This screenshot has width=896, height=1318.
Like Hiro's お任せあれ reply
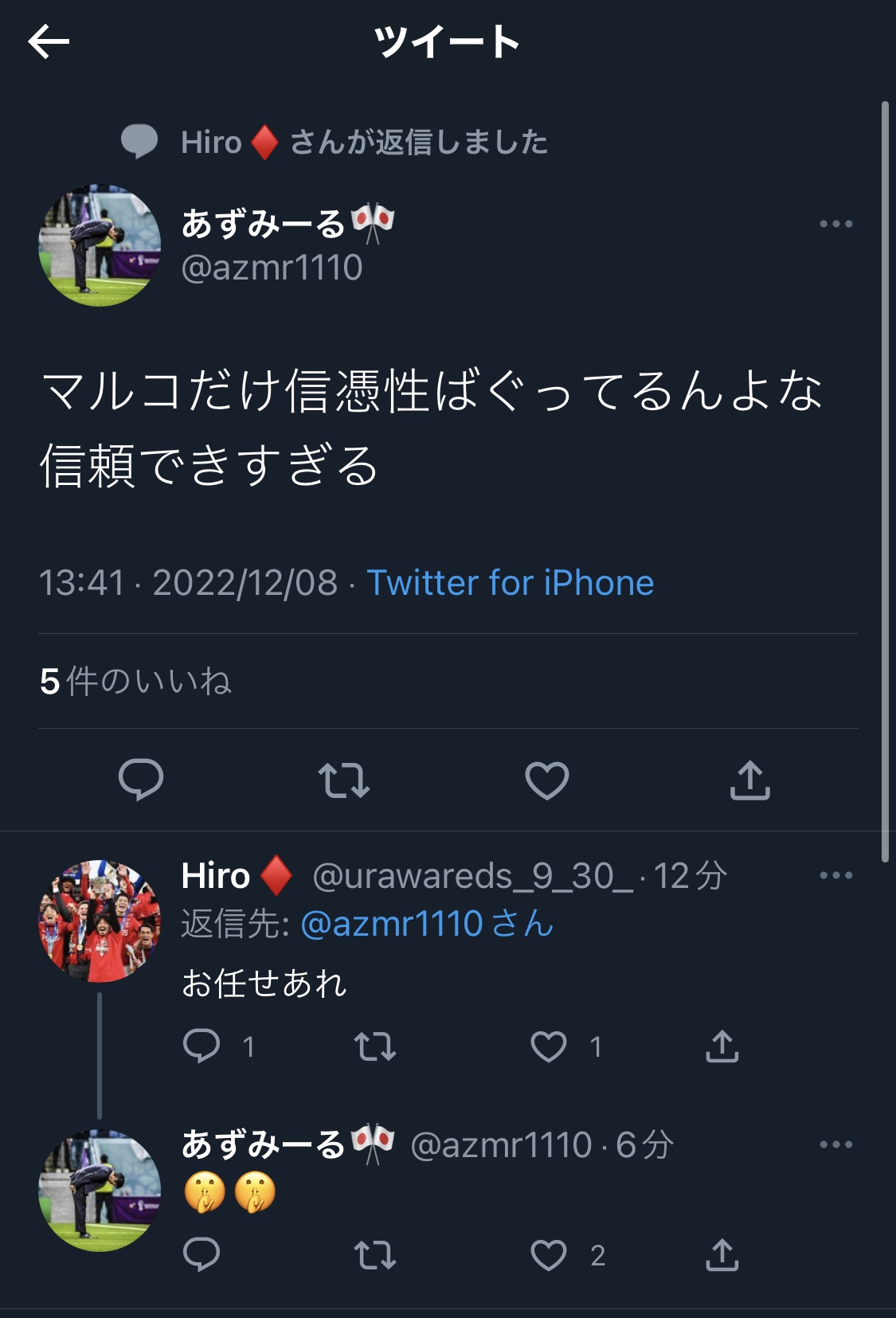(x=549, y=1046)
